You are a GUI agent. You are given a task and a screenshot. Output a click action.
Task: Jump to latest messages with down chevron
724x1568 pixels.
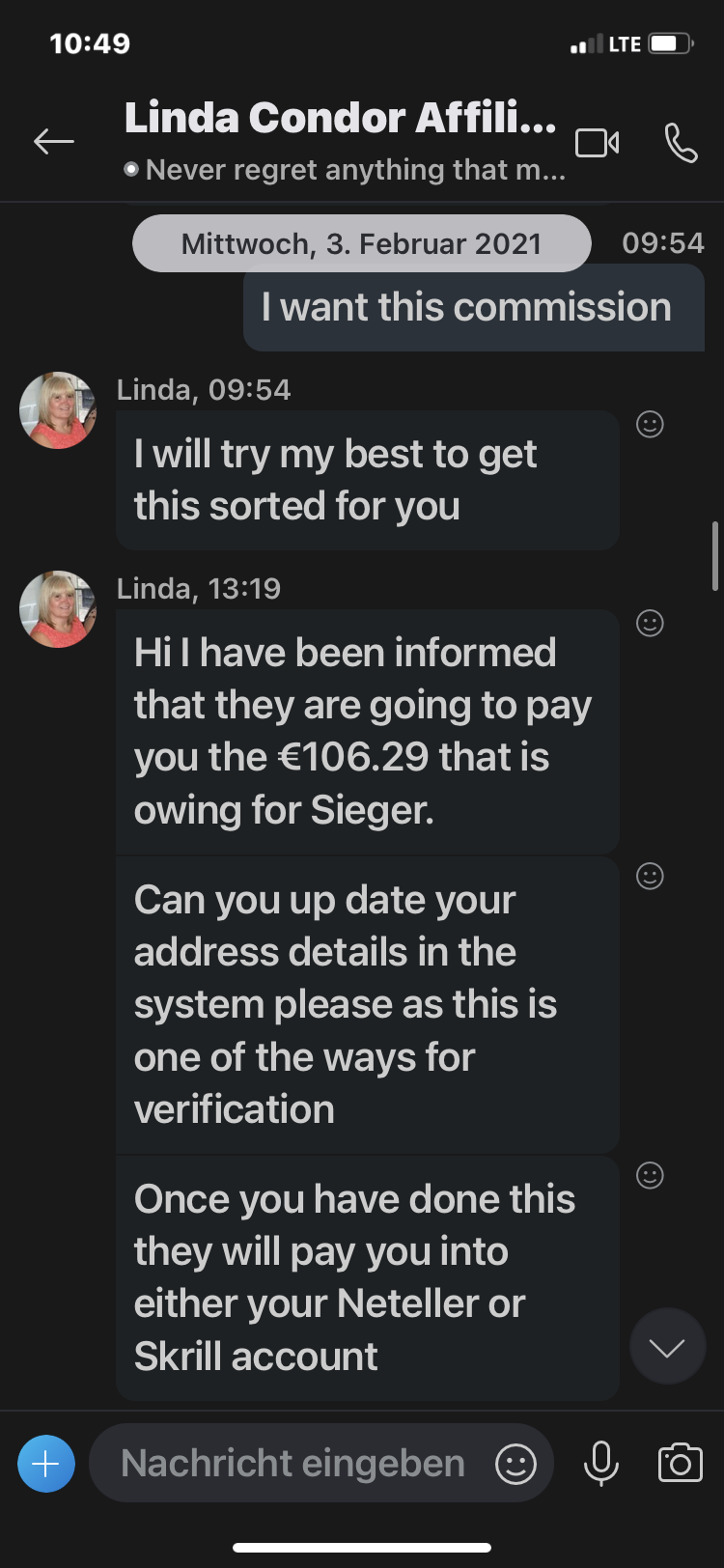tap(667, 1347)
